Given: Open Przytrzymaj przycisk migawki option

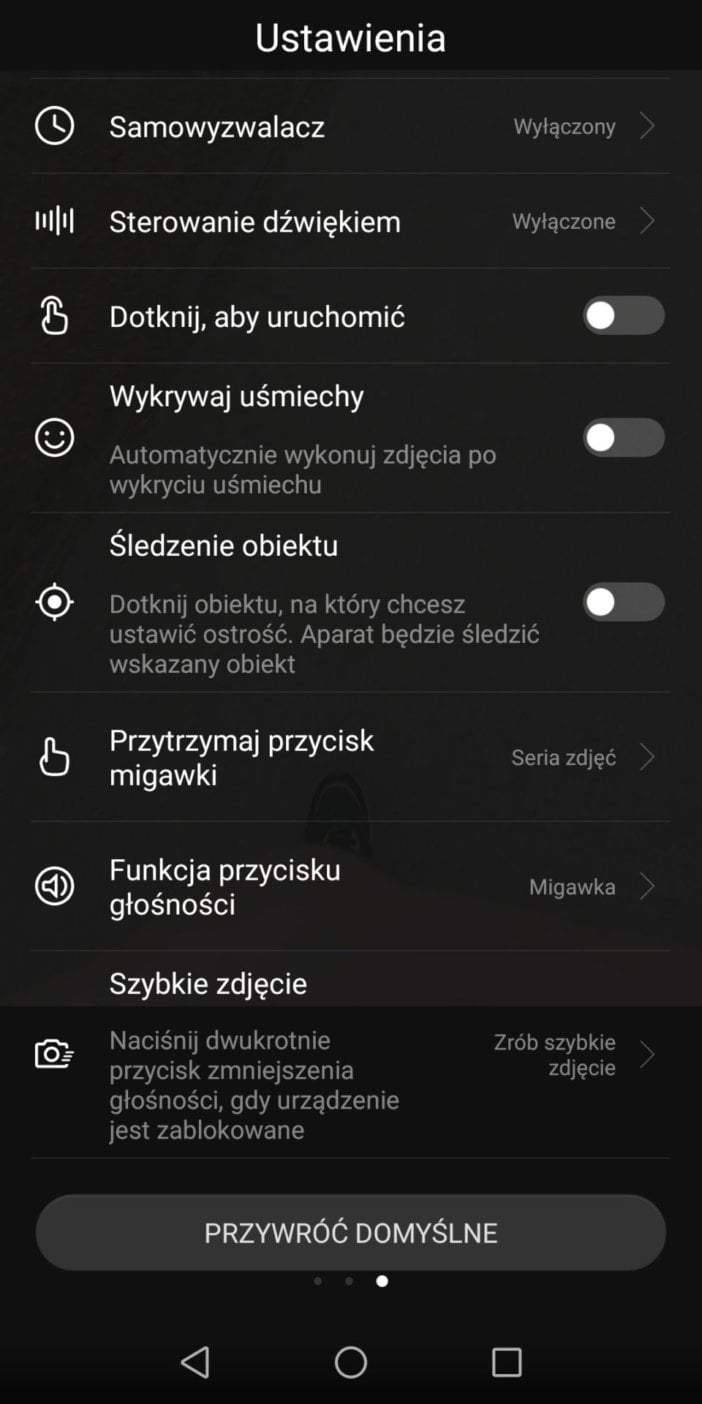Looking at the screenshot, I should 350,757.
